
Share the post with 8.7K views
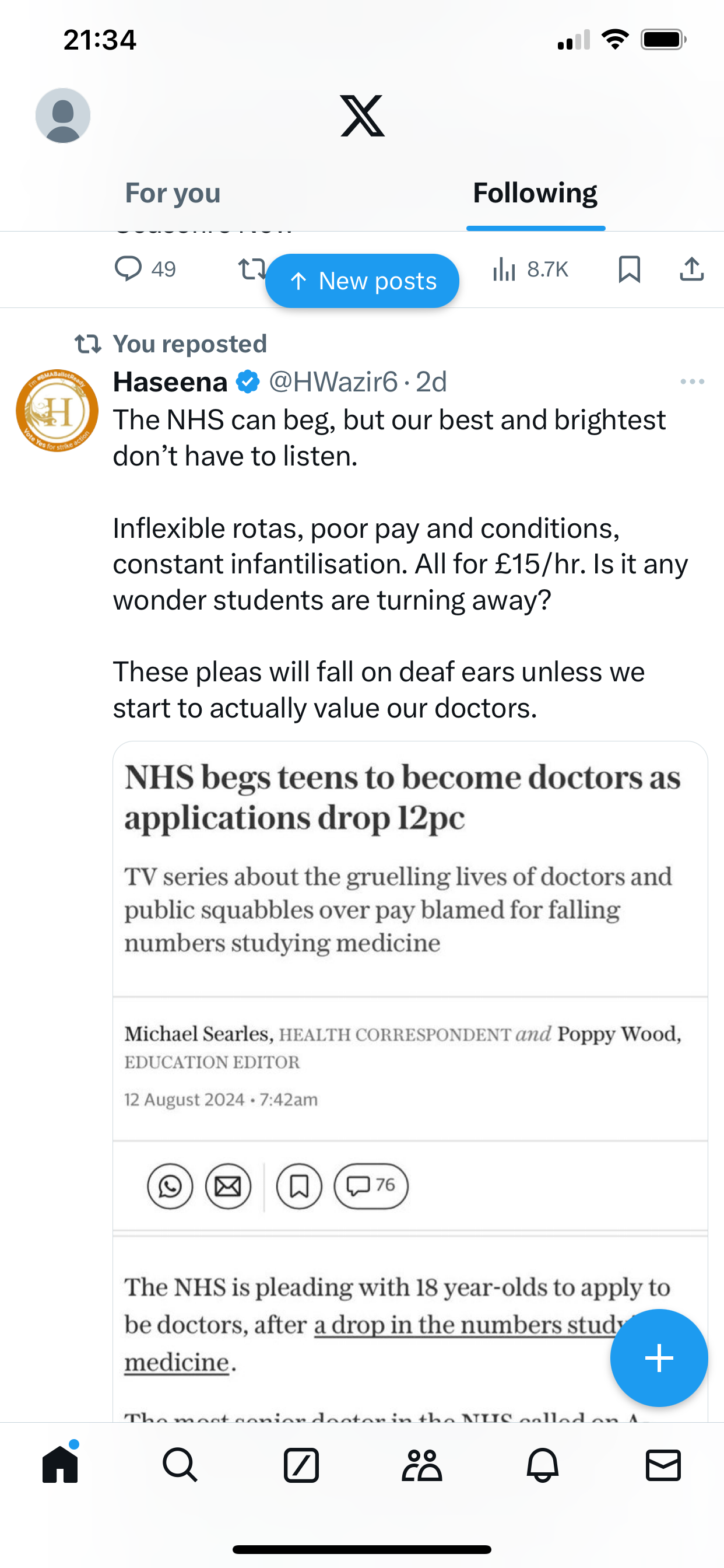point(692,268)
